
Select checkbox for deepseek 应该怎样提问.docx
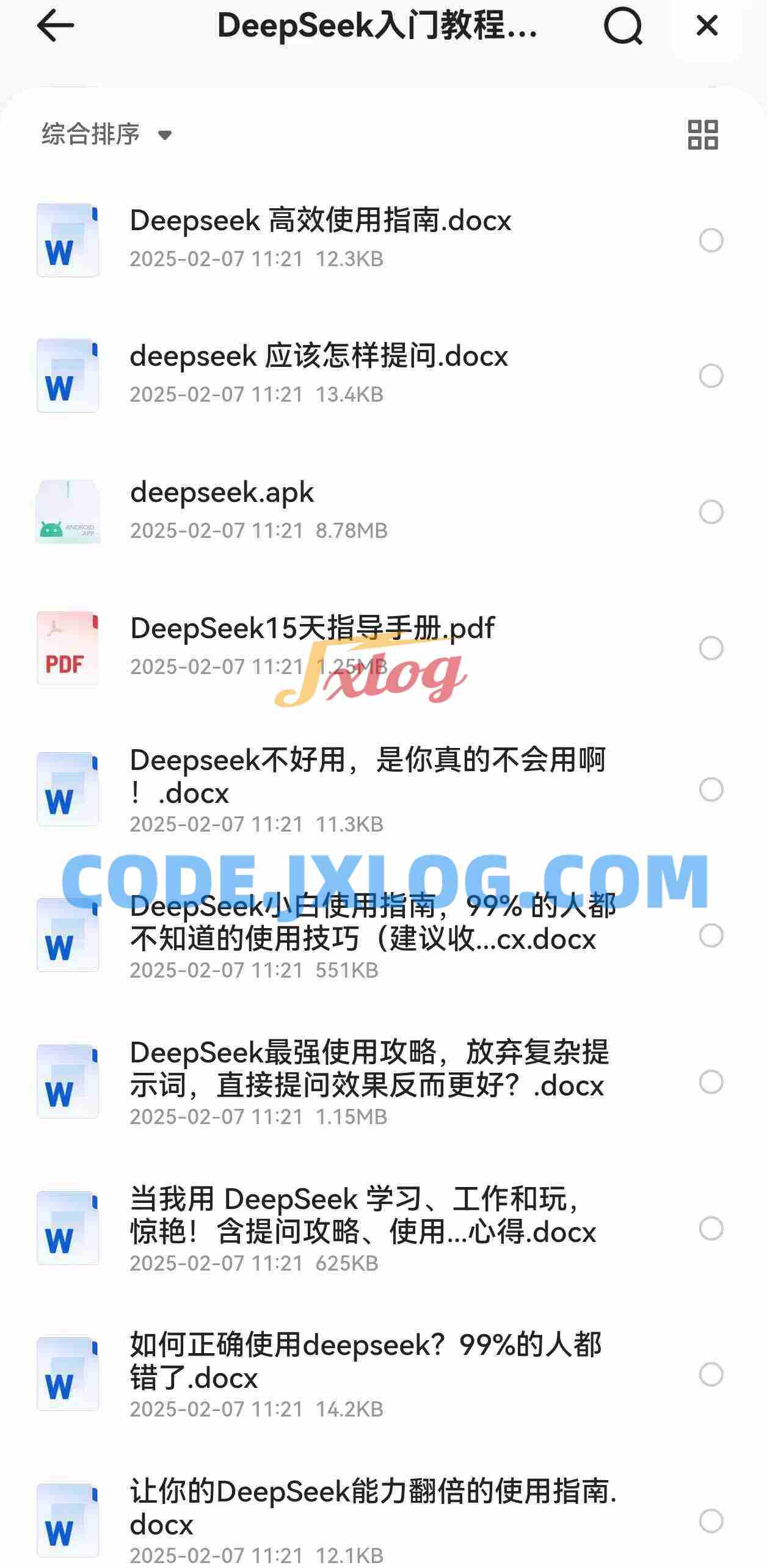711,376
